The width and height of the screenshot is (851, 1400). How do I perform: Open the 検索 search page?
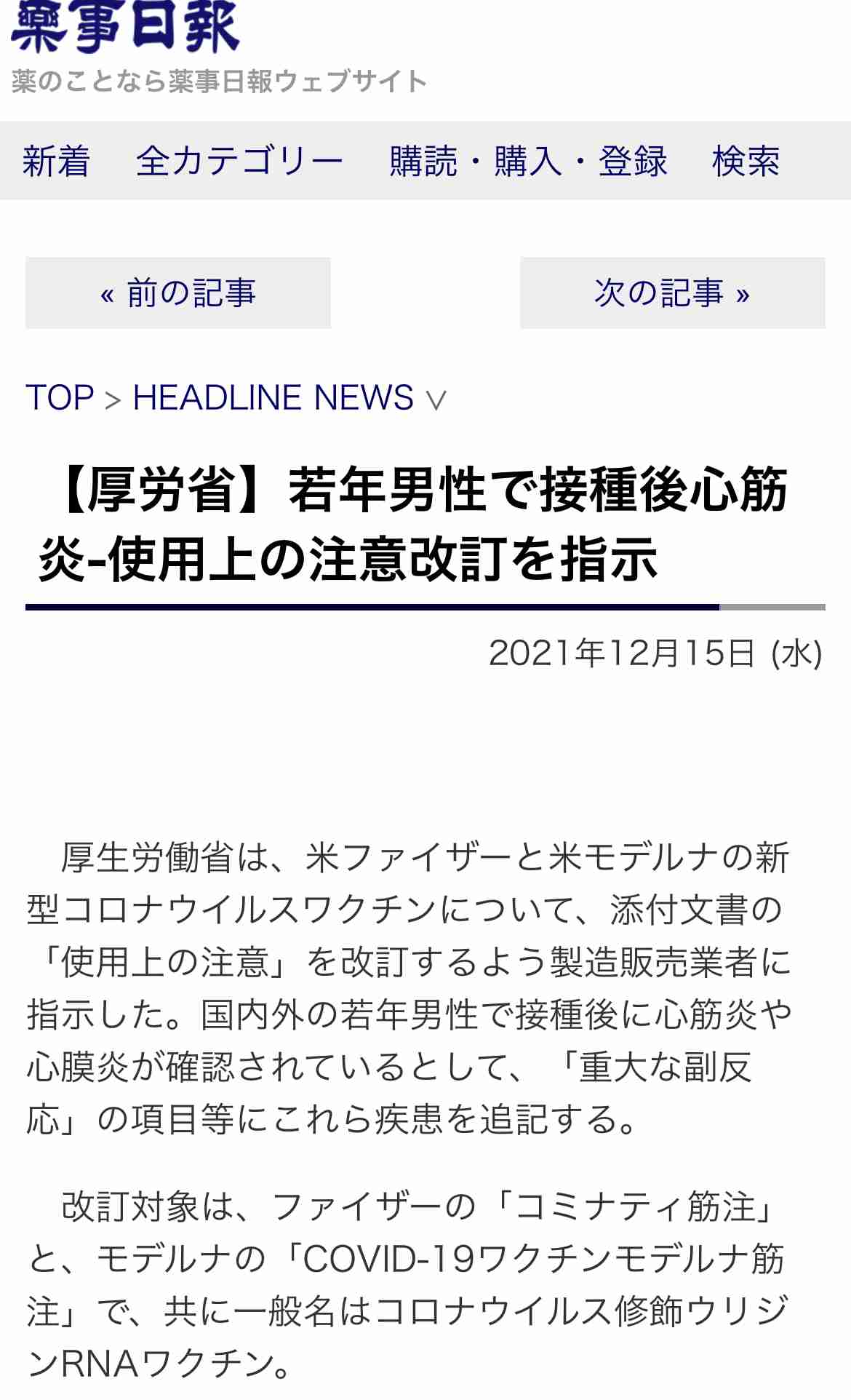[x=746, y=161]
